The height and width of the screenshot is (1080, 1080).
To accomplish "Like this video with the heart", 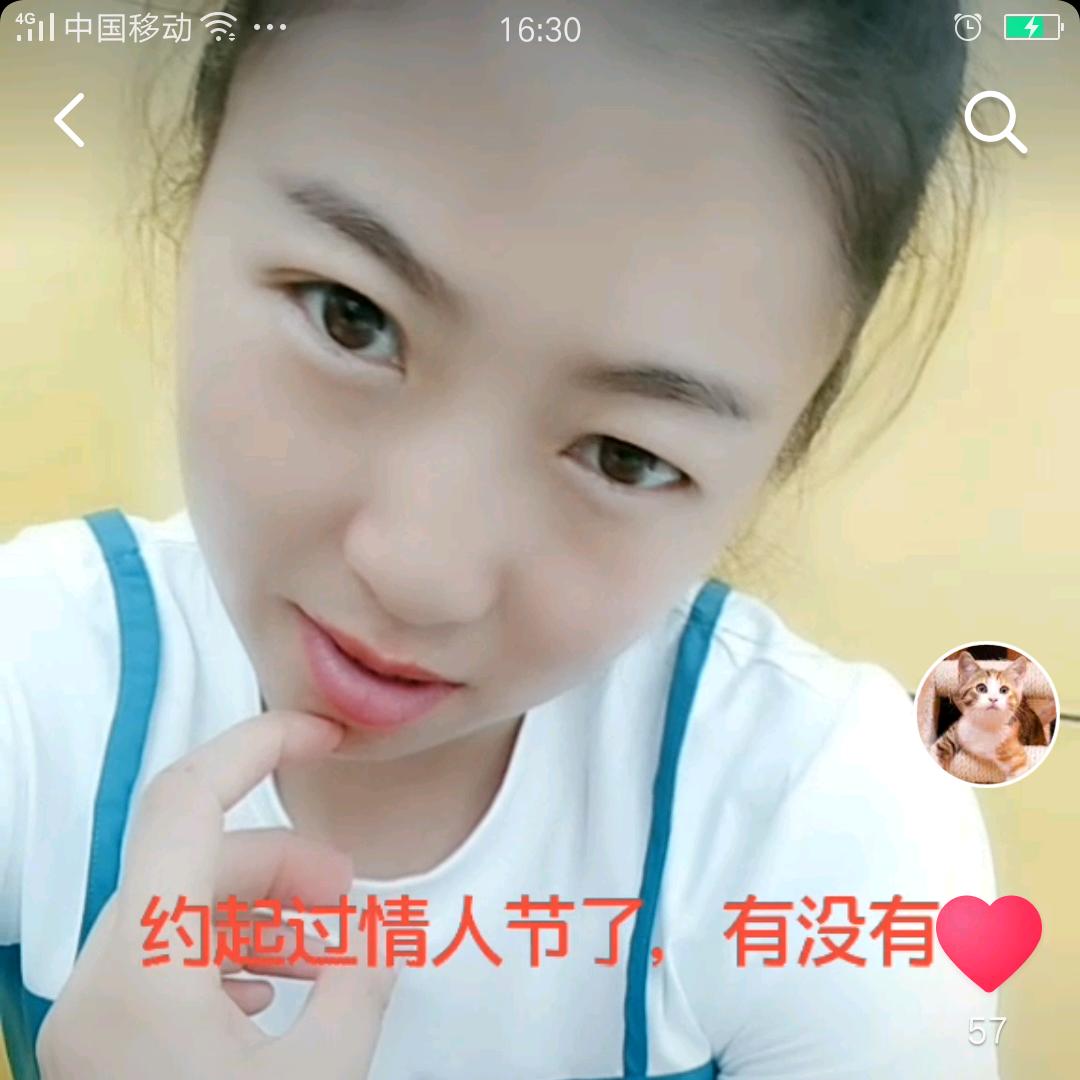I will (989, 943).
